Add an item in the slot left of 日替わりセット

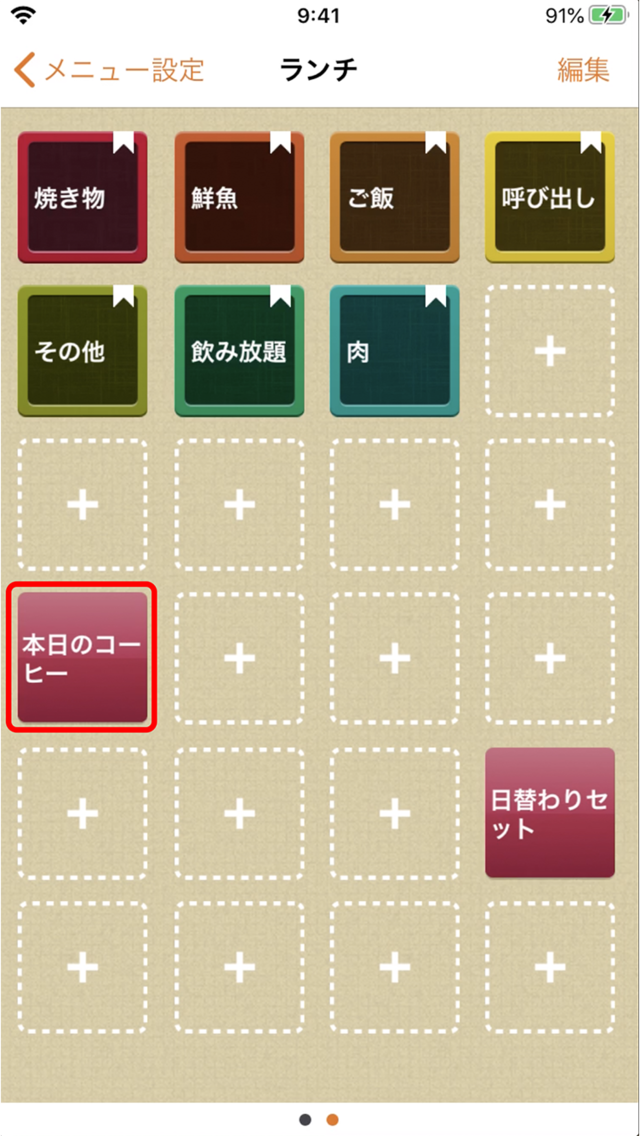click(x=395, y=812)
